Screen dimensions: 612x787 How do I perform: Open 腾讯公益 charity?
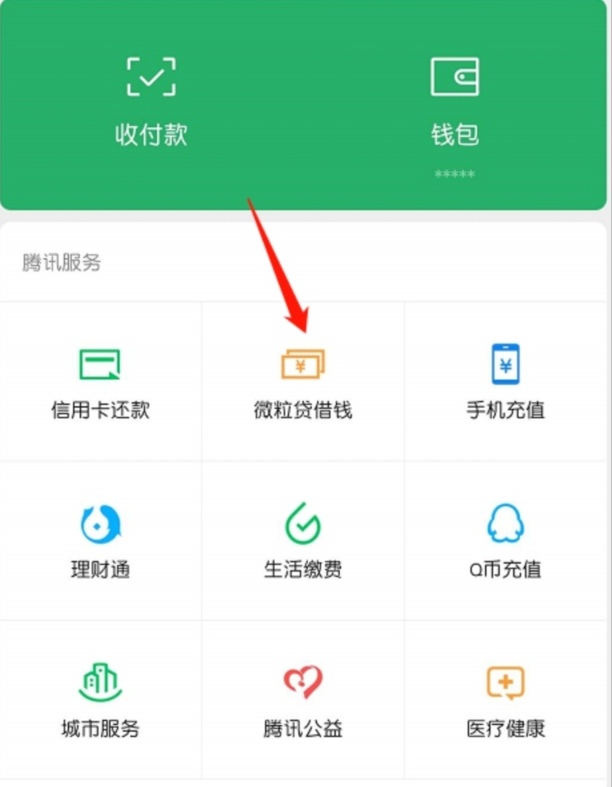click(x=303, y=700)
